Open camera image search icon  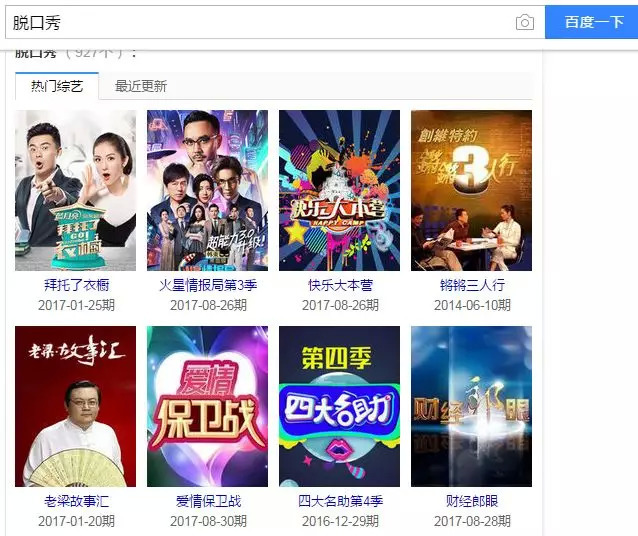pos(525,22)
